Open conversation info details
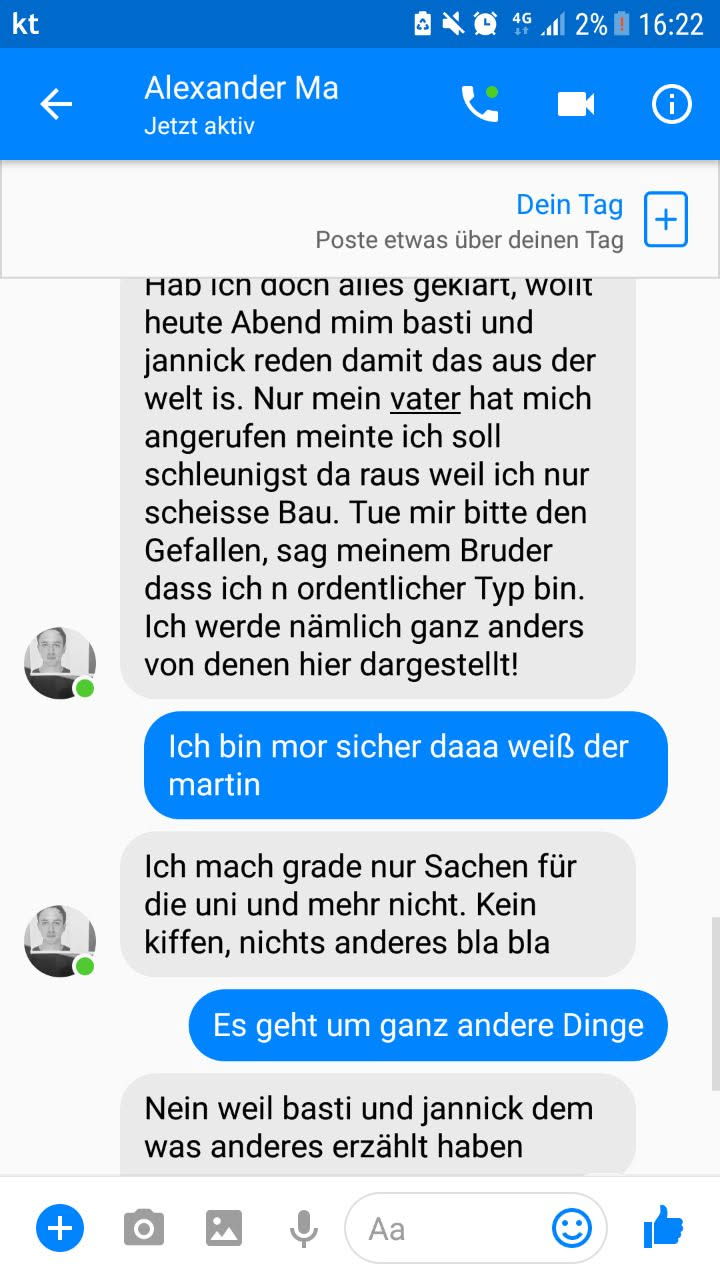The height and width of the screenshot is (1280, 720). (671, 104)
